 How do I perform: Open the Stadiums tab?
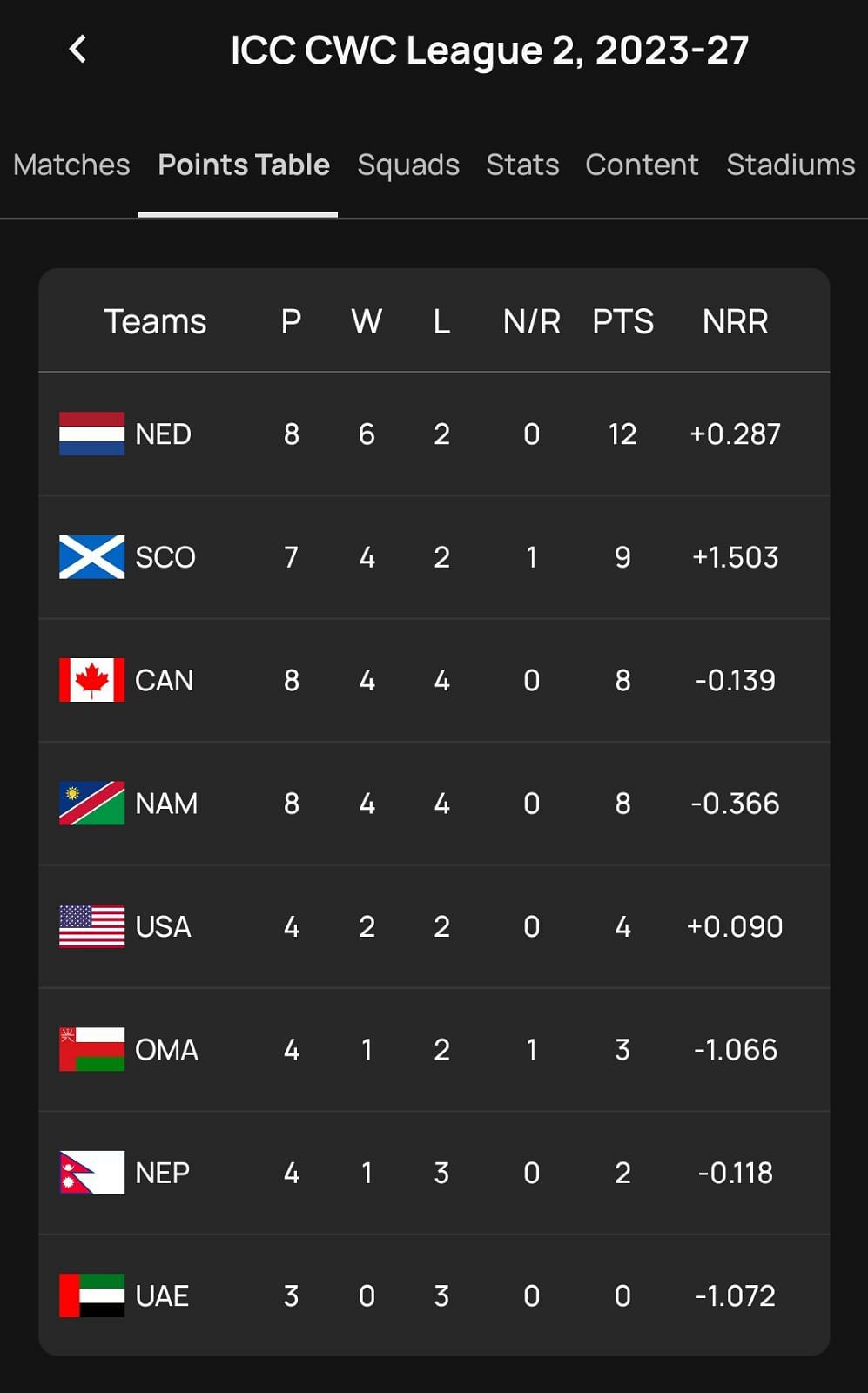click(790, 165)
